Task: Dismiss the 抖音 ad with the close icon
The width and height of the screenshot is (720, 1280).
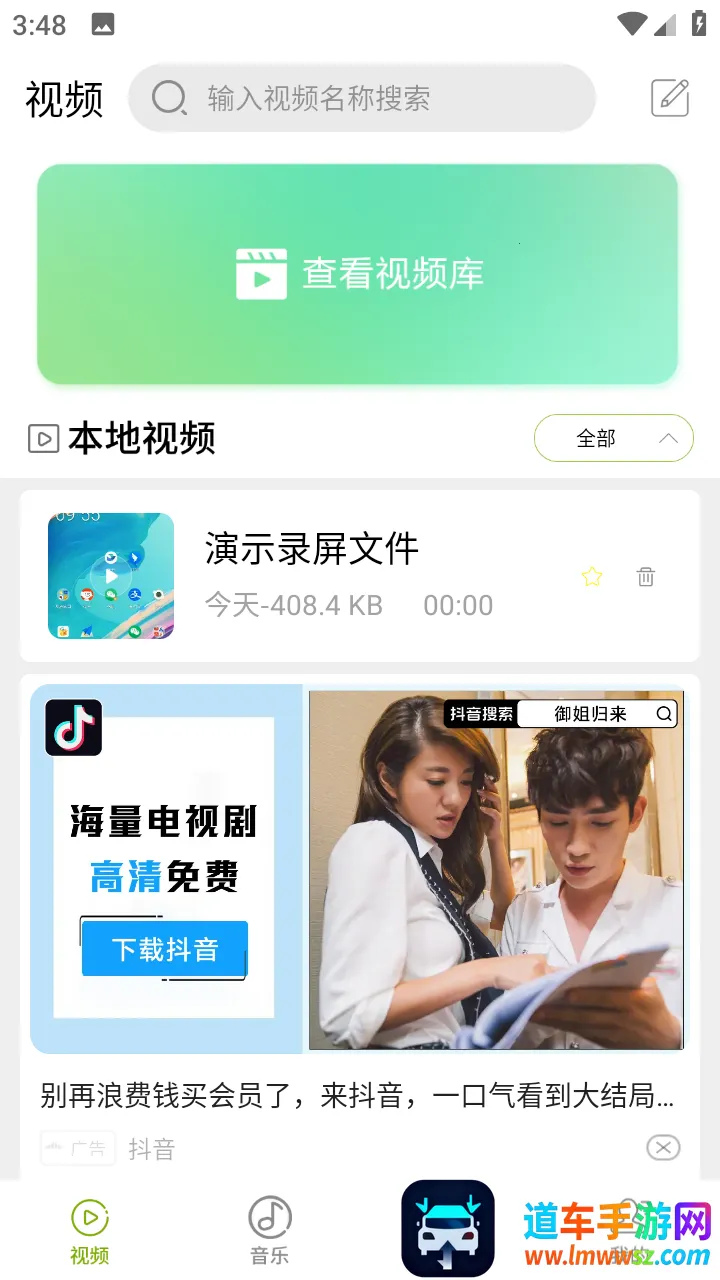Action: [663, 1147]
